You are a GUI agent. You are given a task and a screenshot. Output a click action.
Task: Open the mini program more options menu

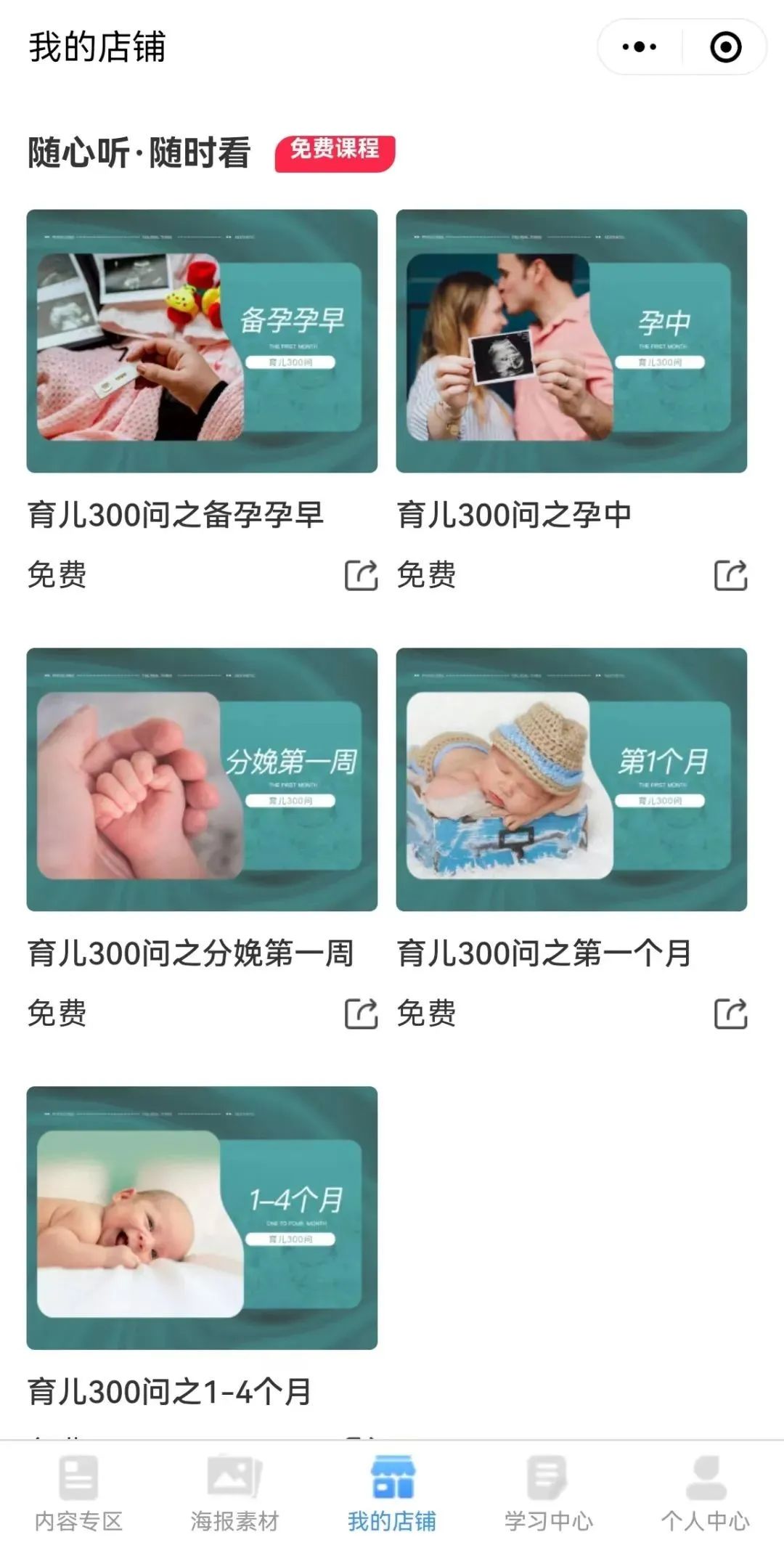click(x=640, y=47)
